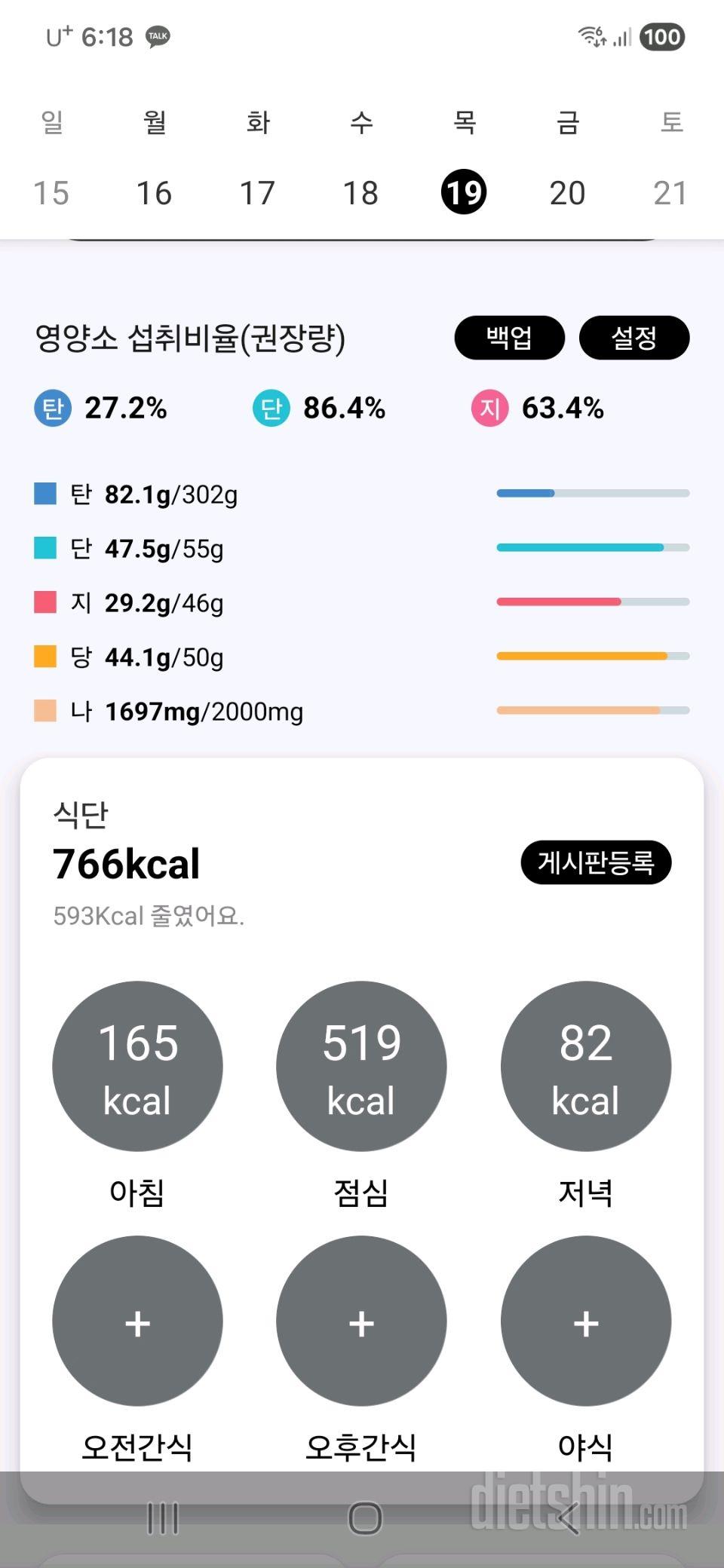The height and width of the screenshot is (1568, 724).
Task: Open the 설정 settings button
Action: (x=633, y=338)
